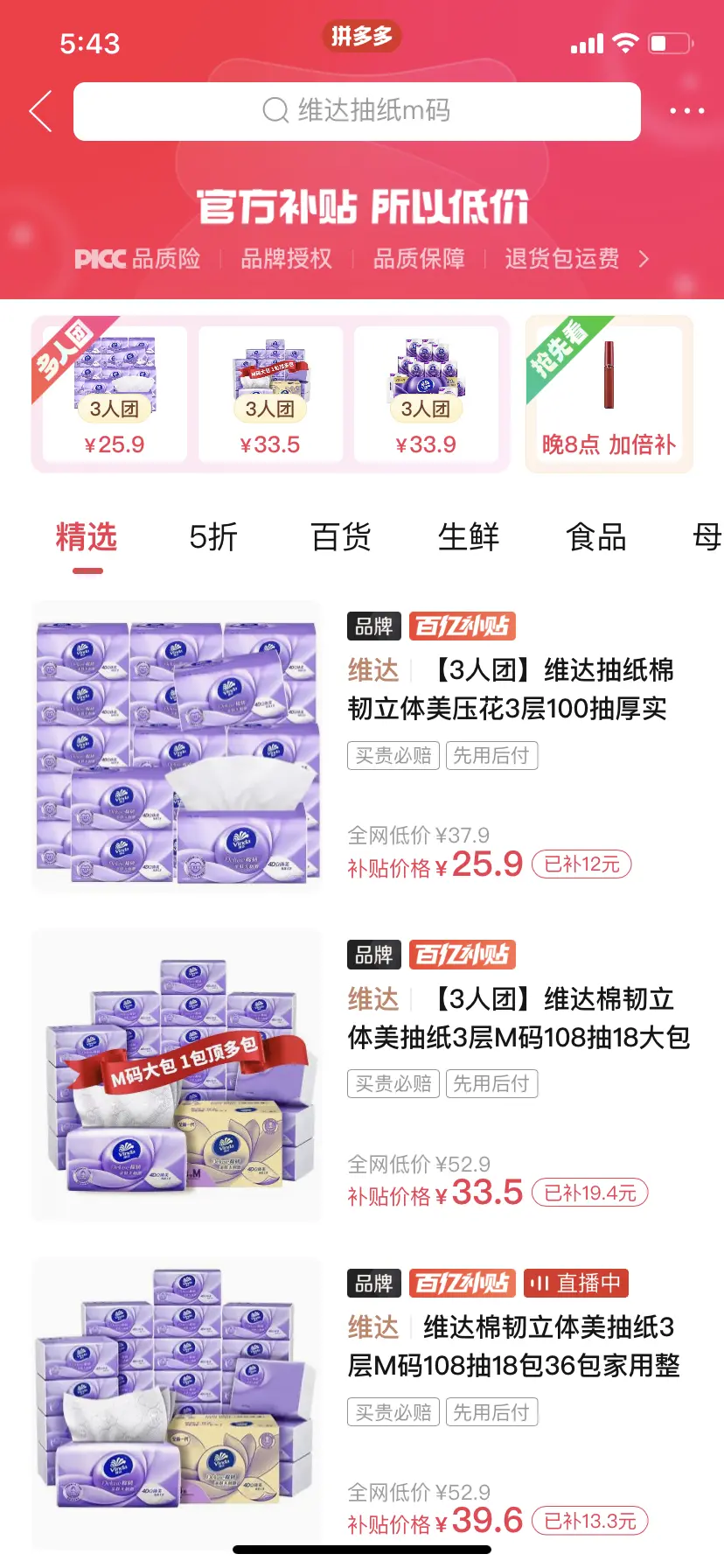The image size is (724, 1568).
Task: Open the 晚8点 加倍补 preview card
Action: coord(609,394)
